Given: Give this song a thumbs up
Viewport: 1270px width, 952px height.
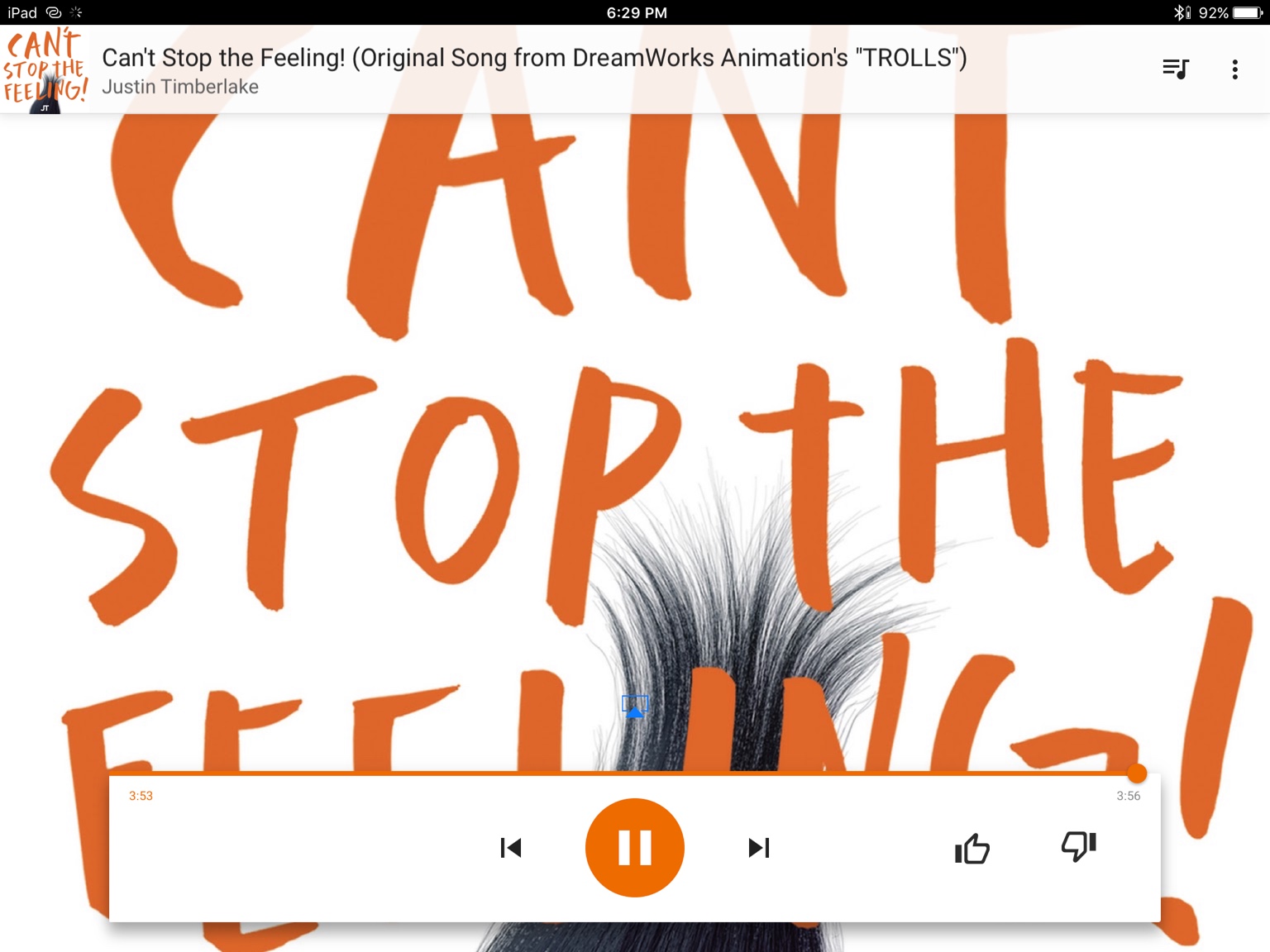Looking at the screenshot, I should pyautogui.click(x=972, y=848).
